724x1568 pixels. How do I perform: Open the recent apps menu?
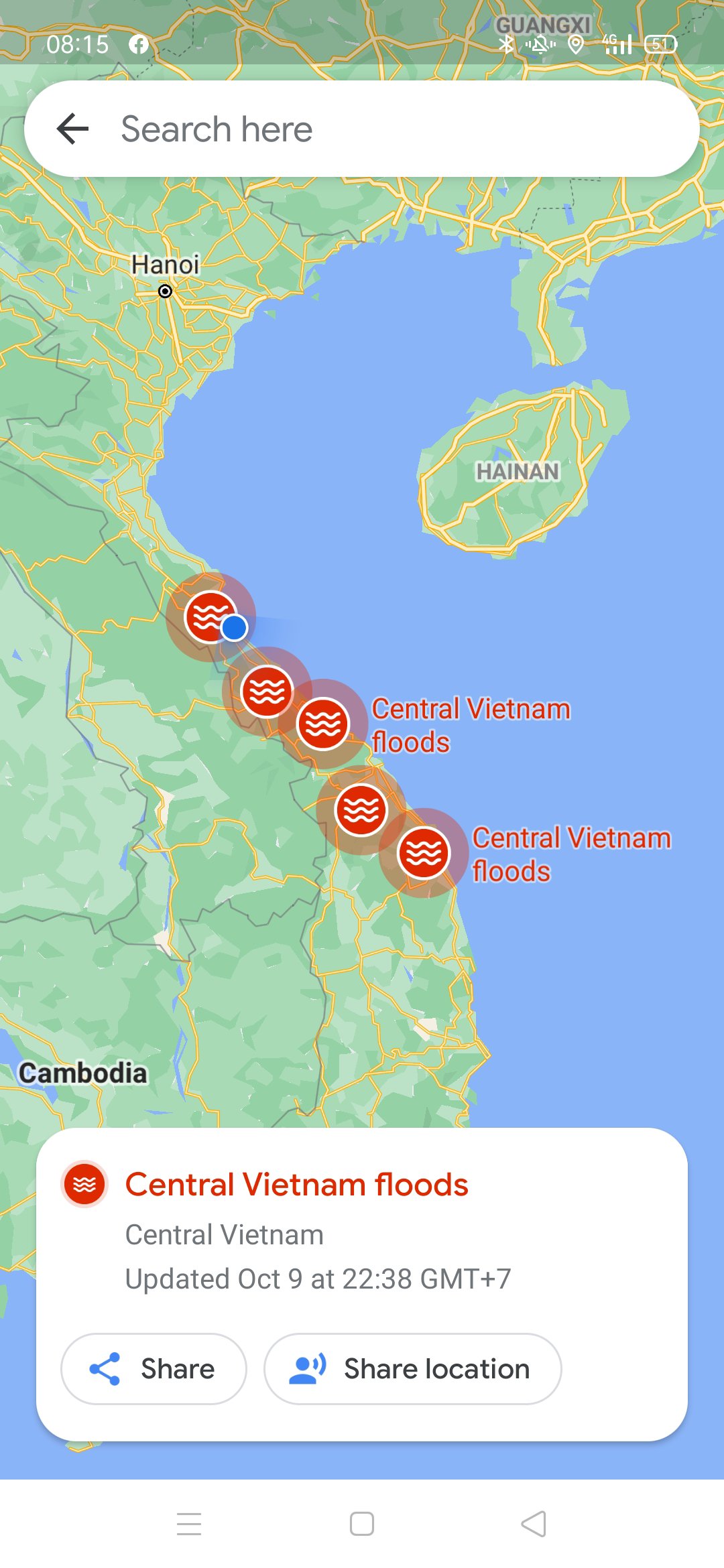coord(189,1524)
